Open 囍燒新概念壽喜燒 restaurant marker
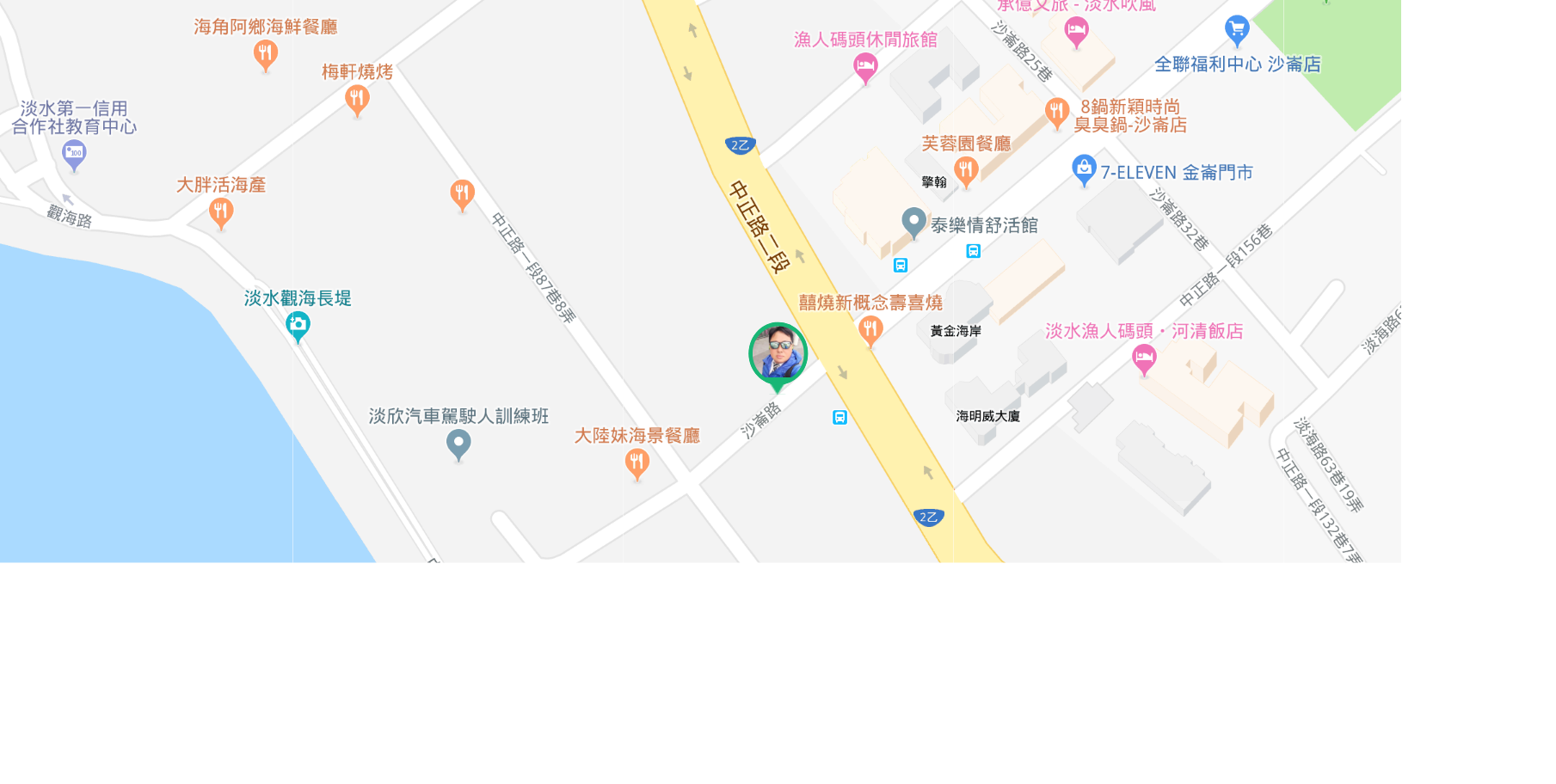The width and height of the screenshot is (1556, 784). coord(870,329)
